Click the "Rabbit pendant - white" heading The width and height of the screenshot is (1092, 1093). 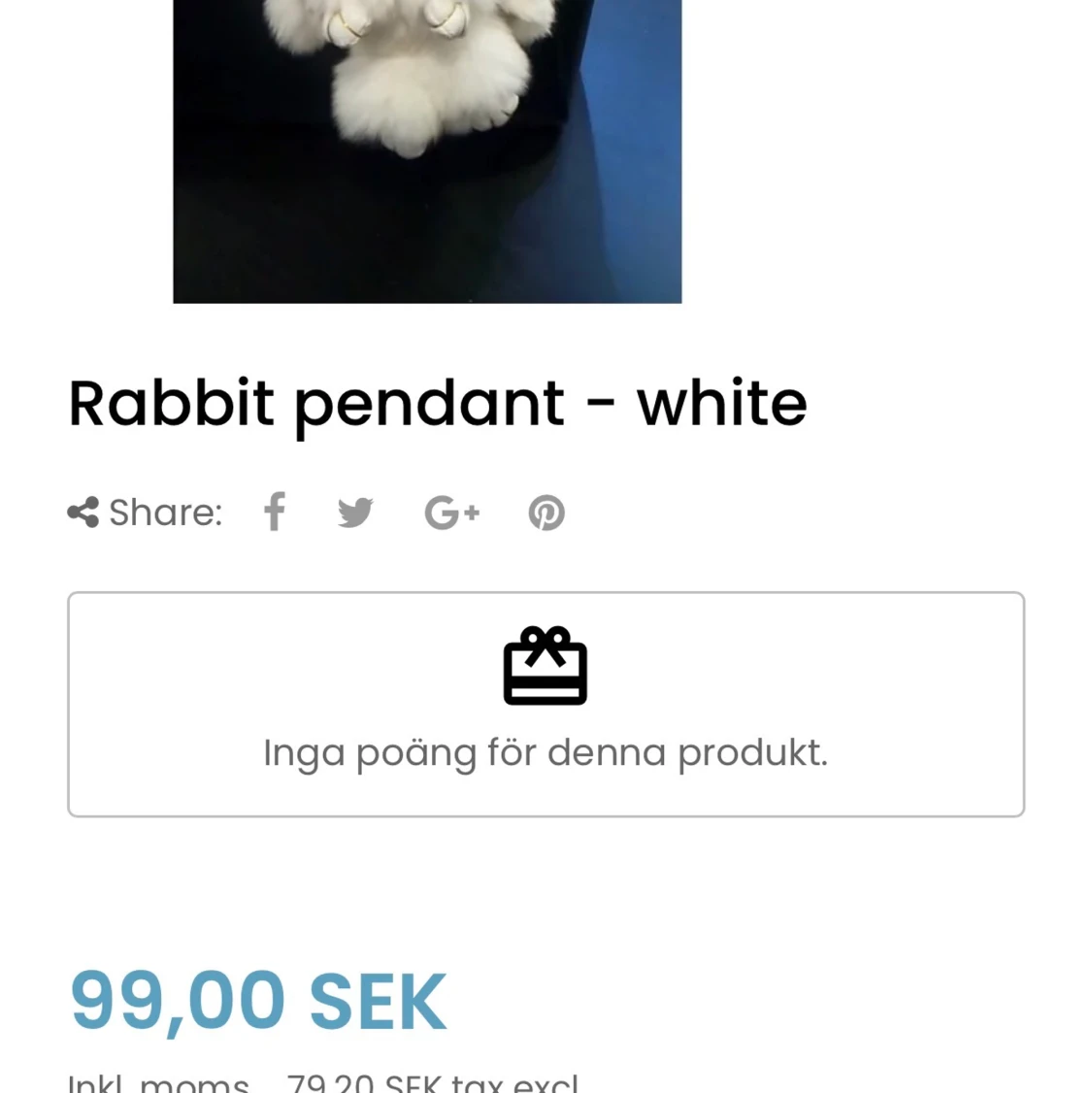click(x=437, y=402)
